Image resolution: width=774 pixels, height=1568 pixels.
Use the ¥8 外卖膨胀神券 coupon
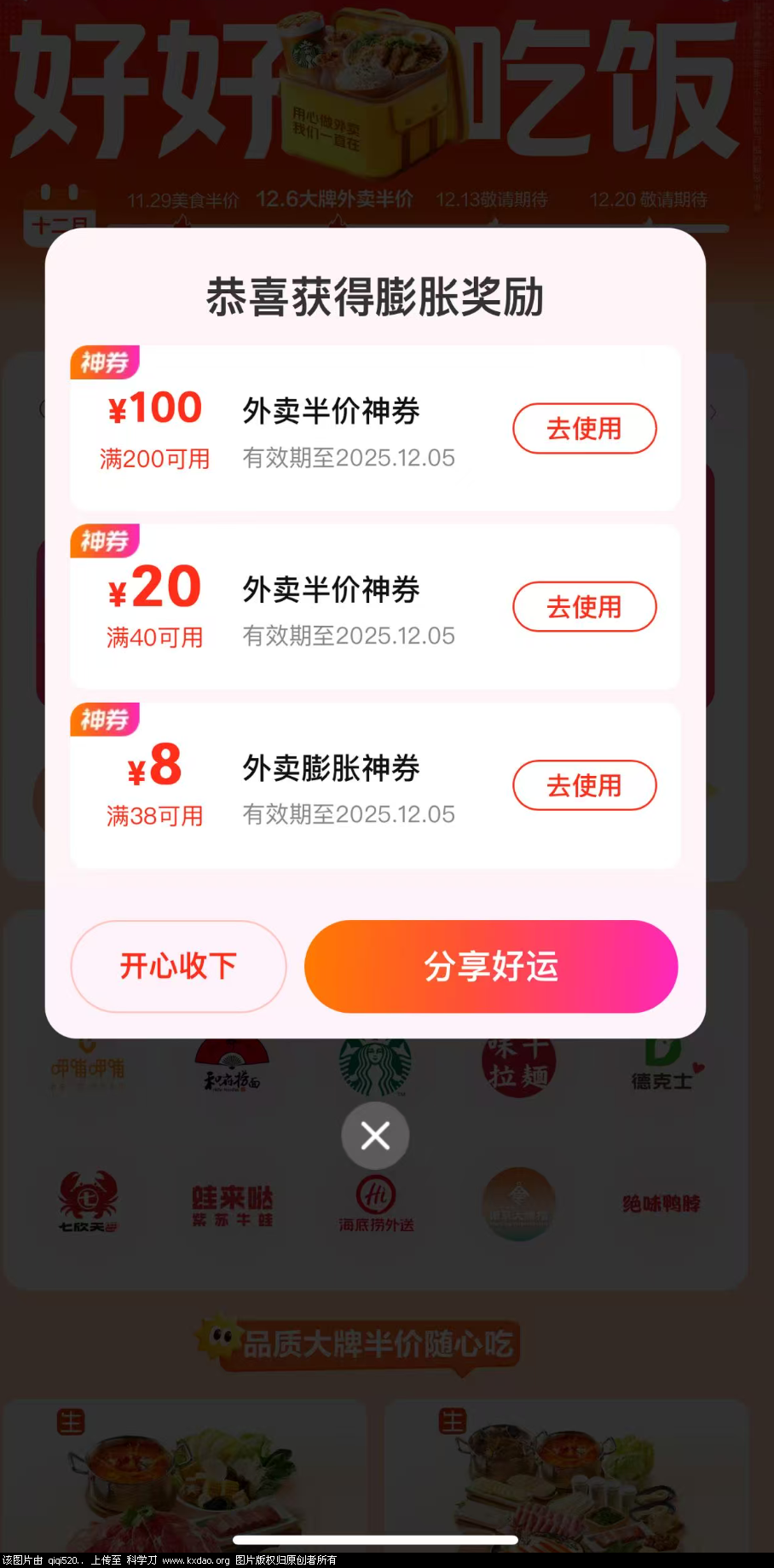(x=584, y=785)
